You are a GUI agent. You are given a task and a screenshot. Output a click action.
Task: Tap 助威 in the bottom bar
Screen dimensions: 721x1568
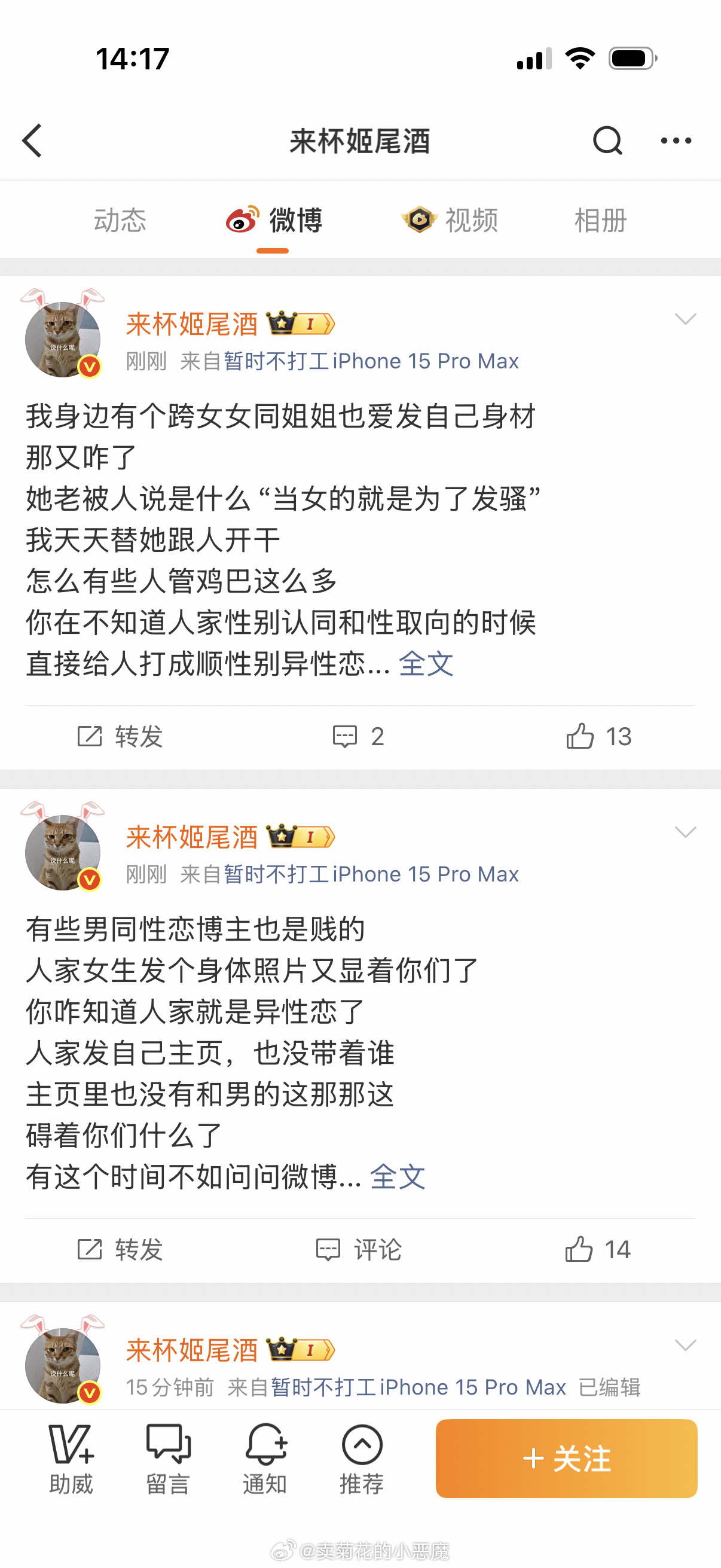[71, 1459]
